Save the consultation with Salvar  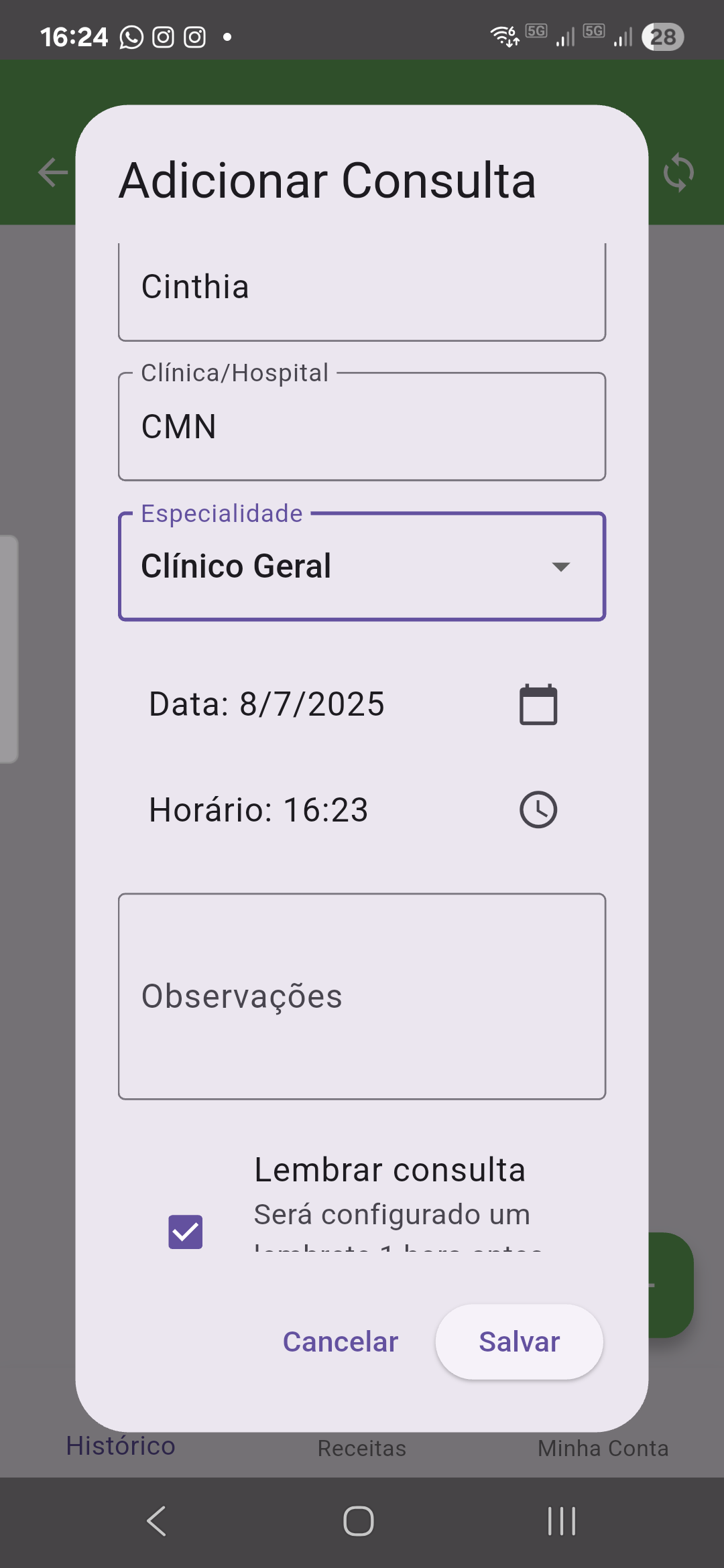tap(519, 1342)
